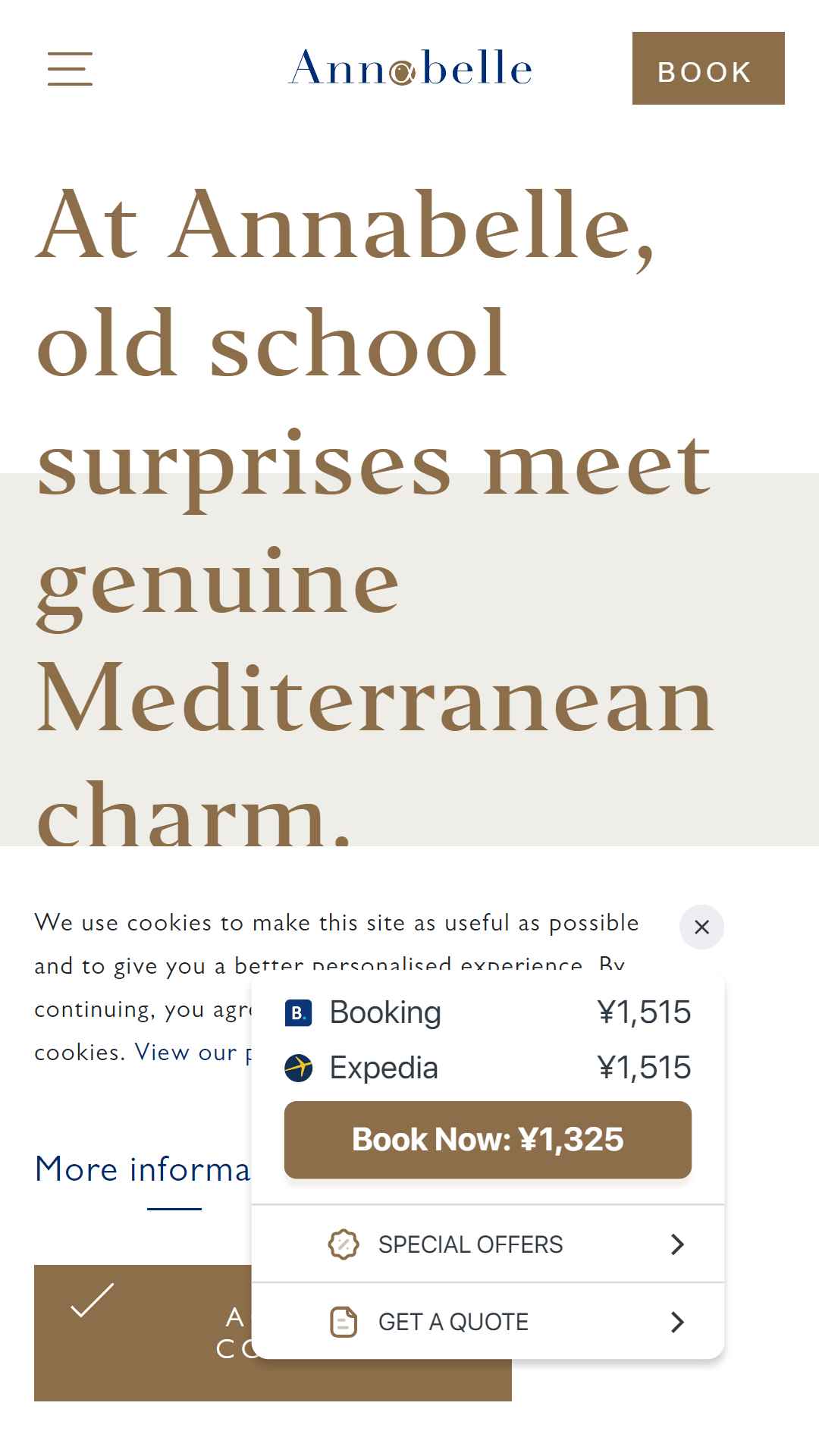Select the Expedia price row
This screenshot has height=1456, width=819.
pyautogui.click(x=488, y=1068)
